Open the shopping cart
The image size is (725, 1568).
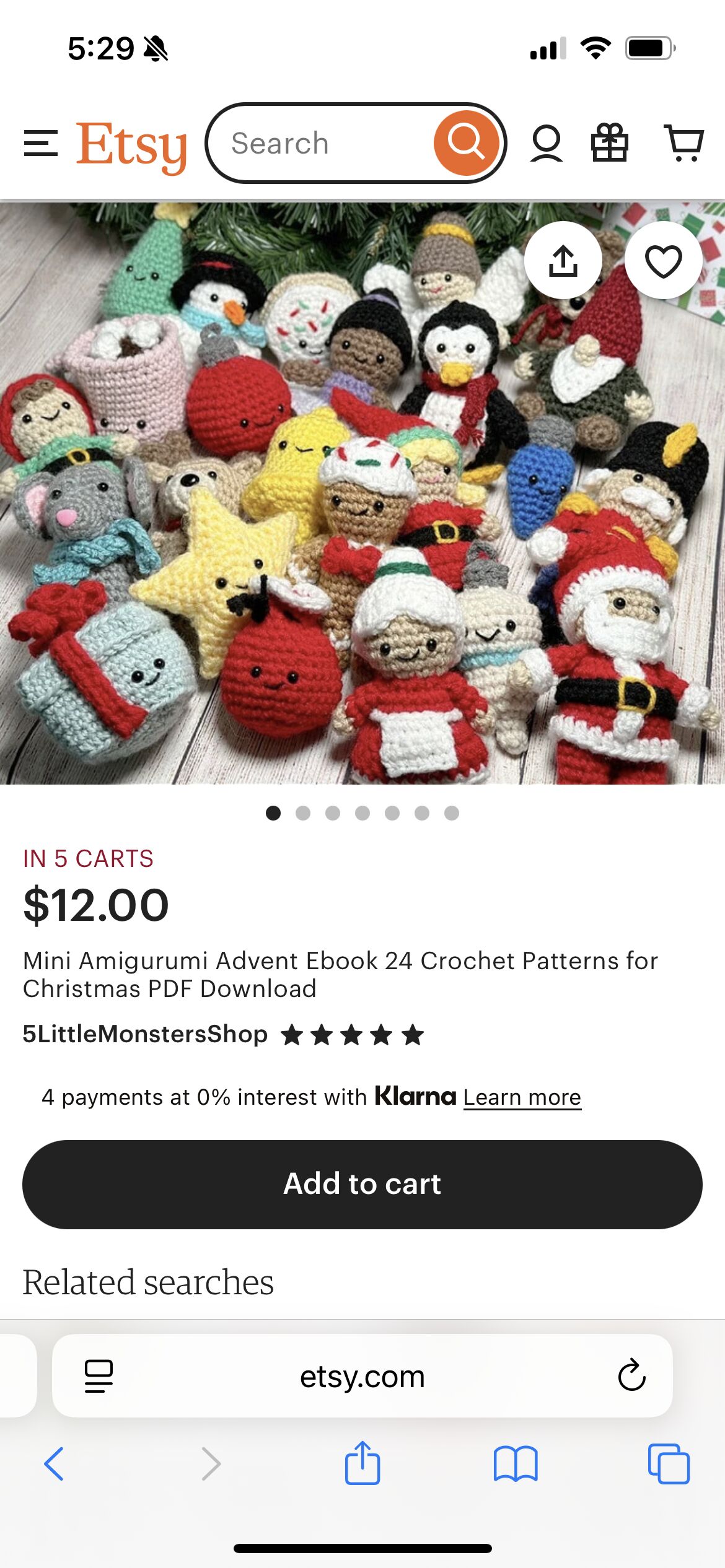click(683, 143)
